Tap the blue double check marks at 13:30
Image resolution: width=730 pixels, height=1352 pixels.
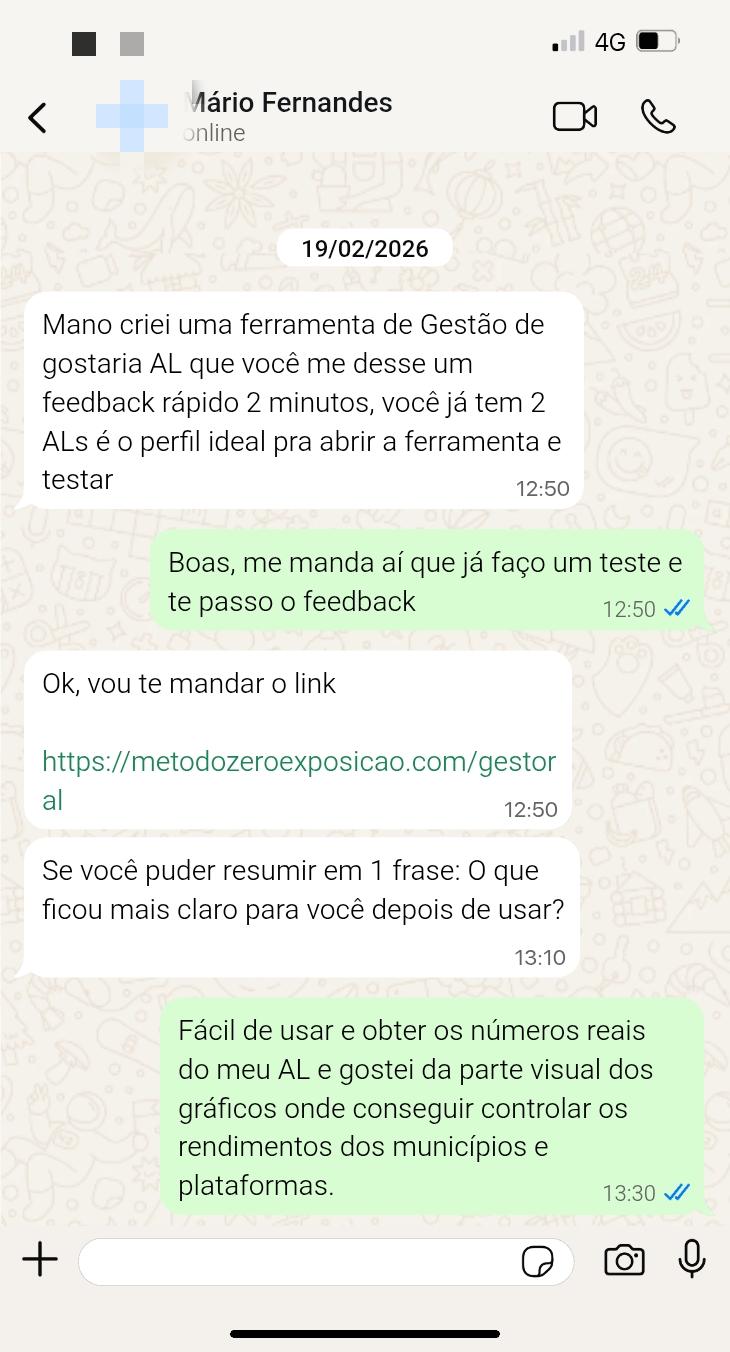pyautogui.click(x=678, y=1192)
